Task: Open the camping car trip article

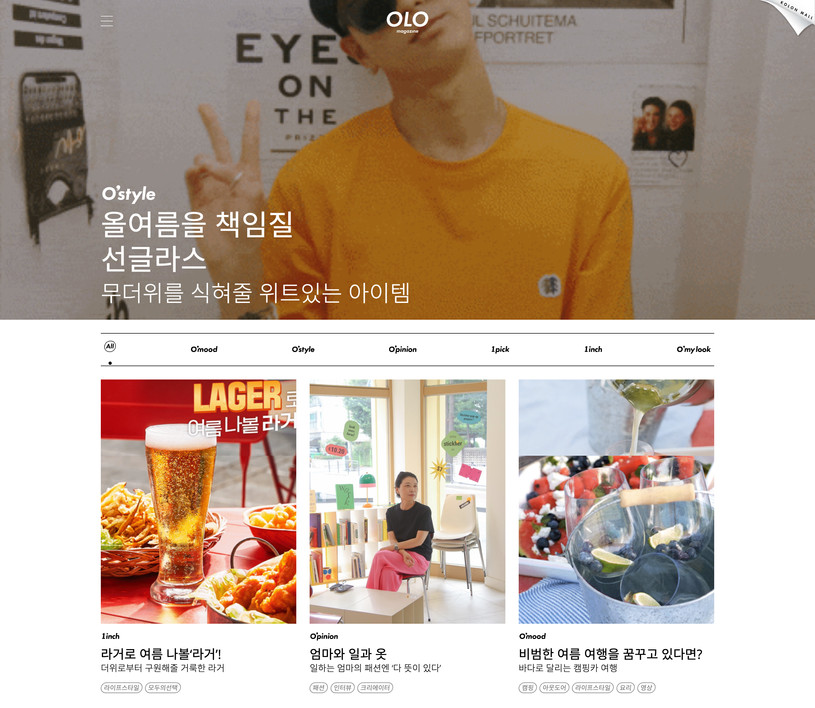Action: click(616, 501)
